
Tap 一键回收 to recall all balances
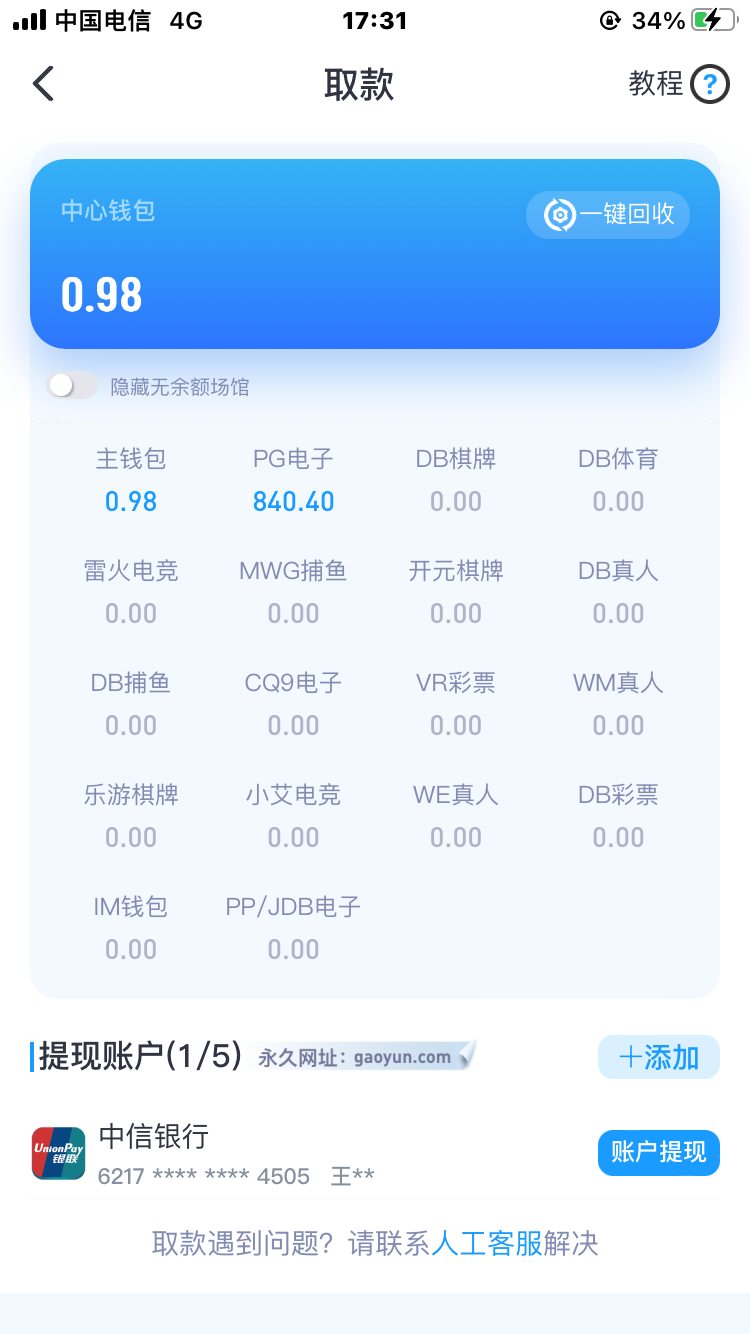608,214
